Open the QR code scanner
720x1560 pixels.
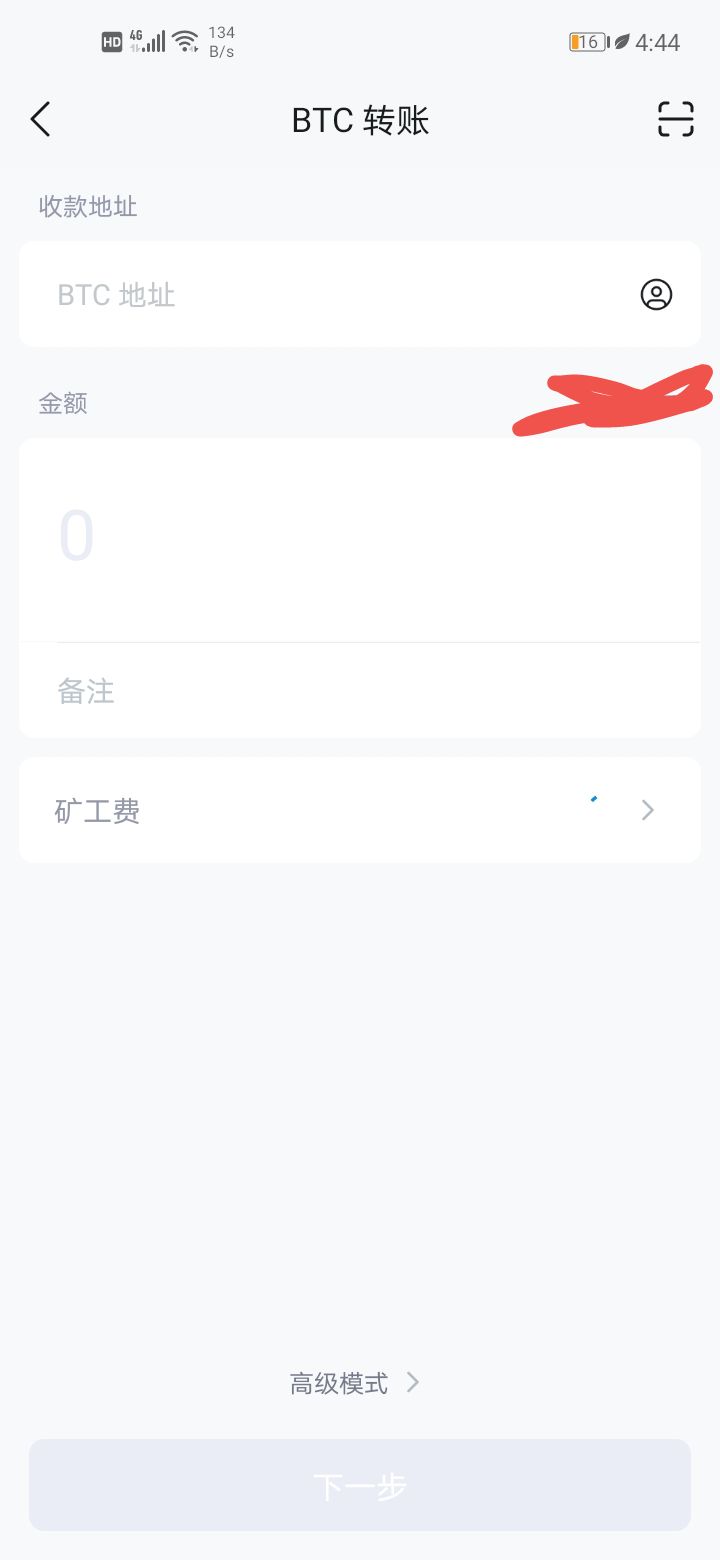pyautogui.click(x=676, y=119)
